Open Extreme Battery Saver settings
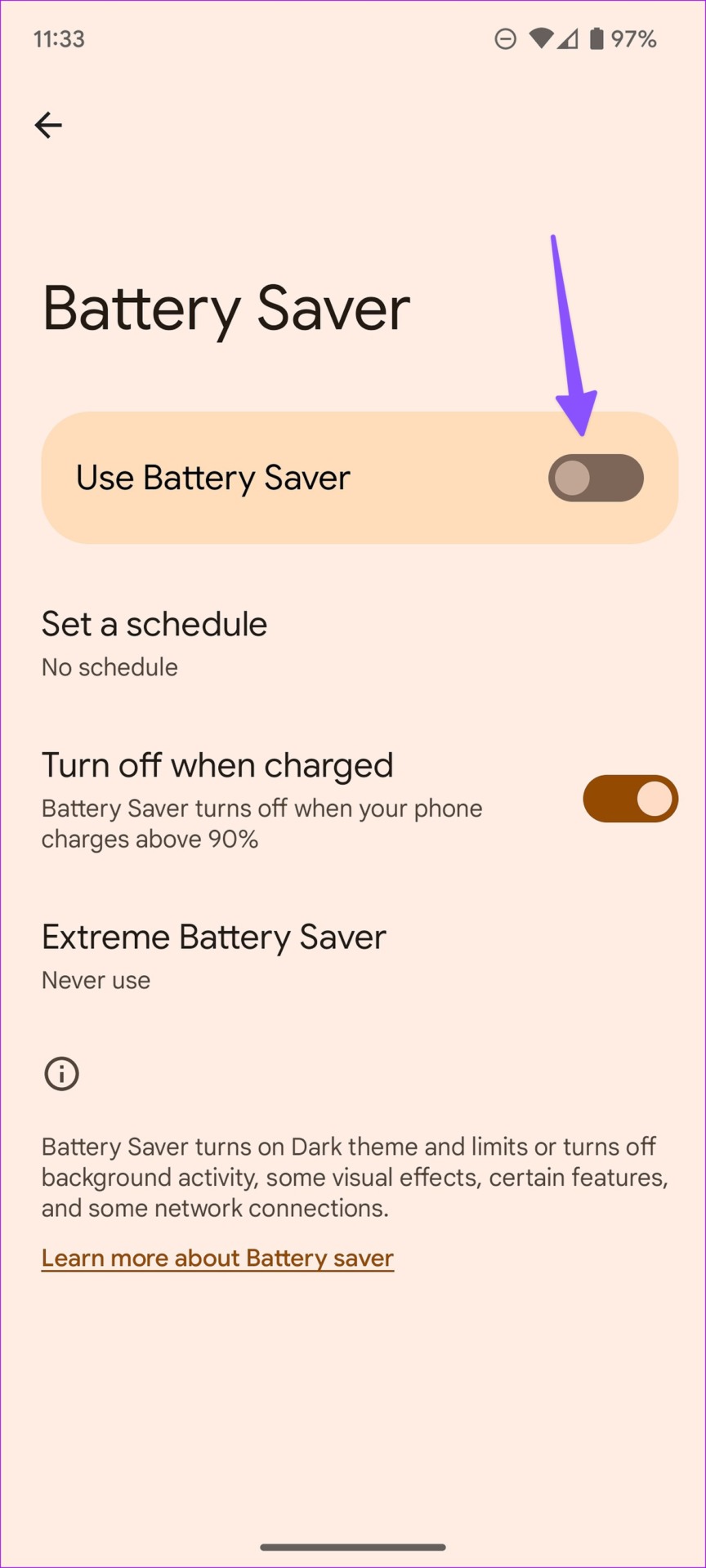The height and width of the screenshot is (1568, 706). 353,955
